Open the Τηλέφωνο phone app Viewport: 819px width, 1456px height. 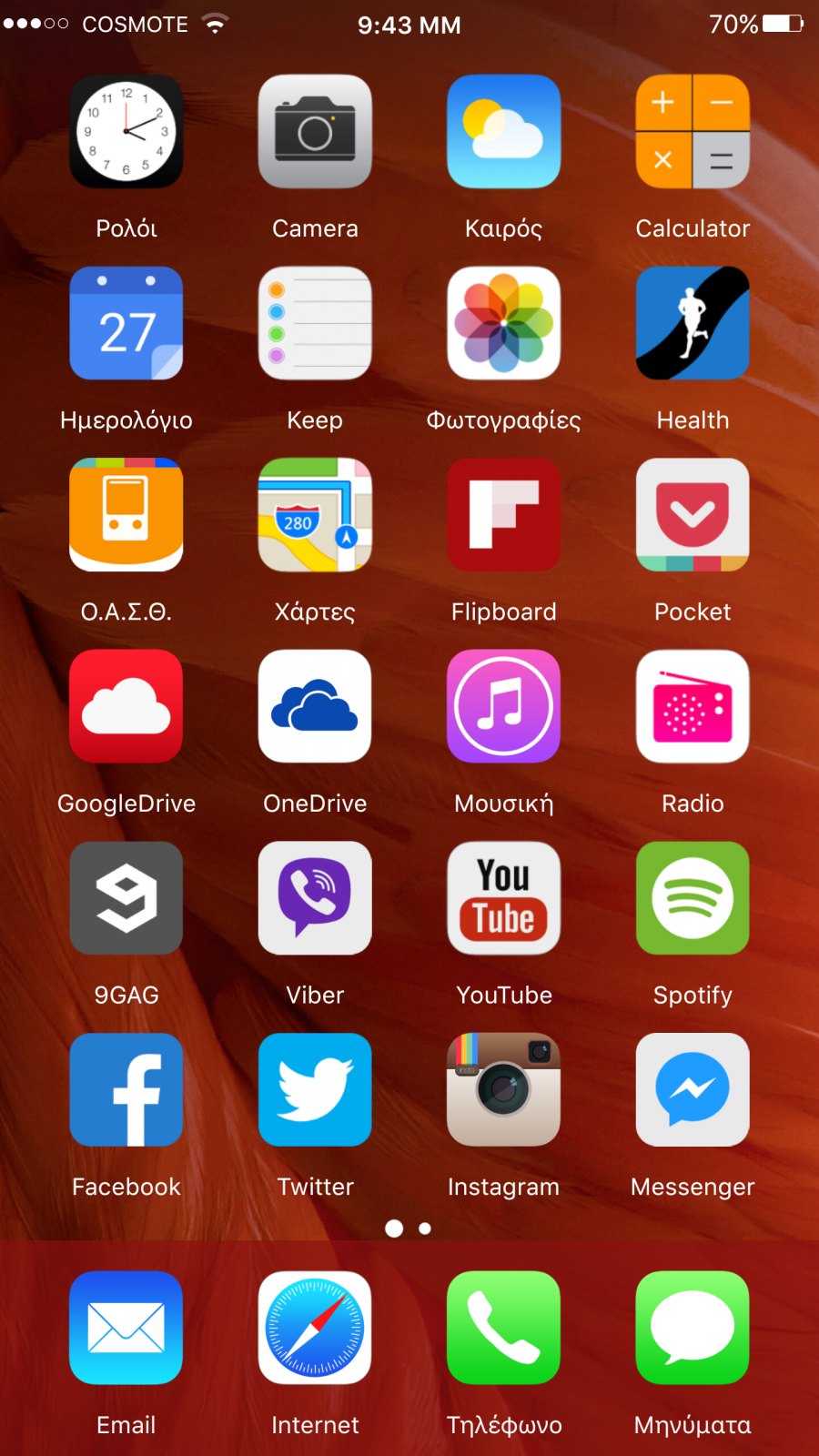(x=504, y=1328)
